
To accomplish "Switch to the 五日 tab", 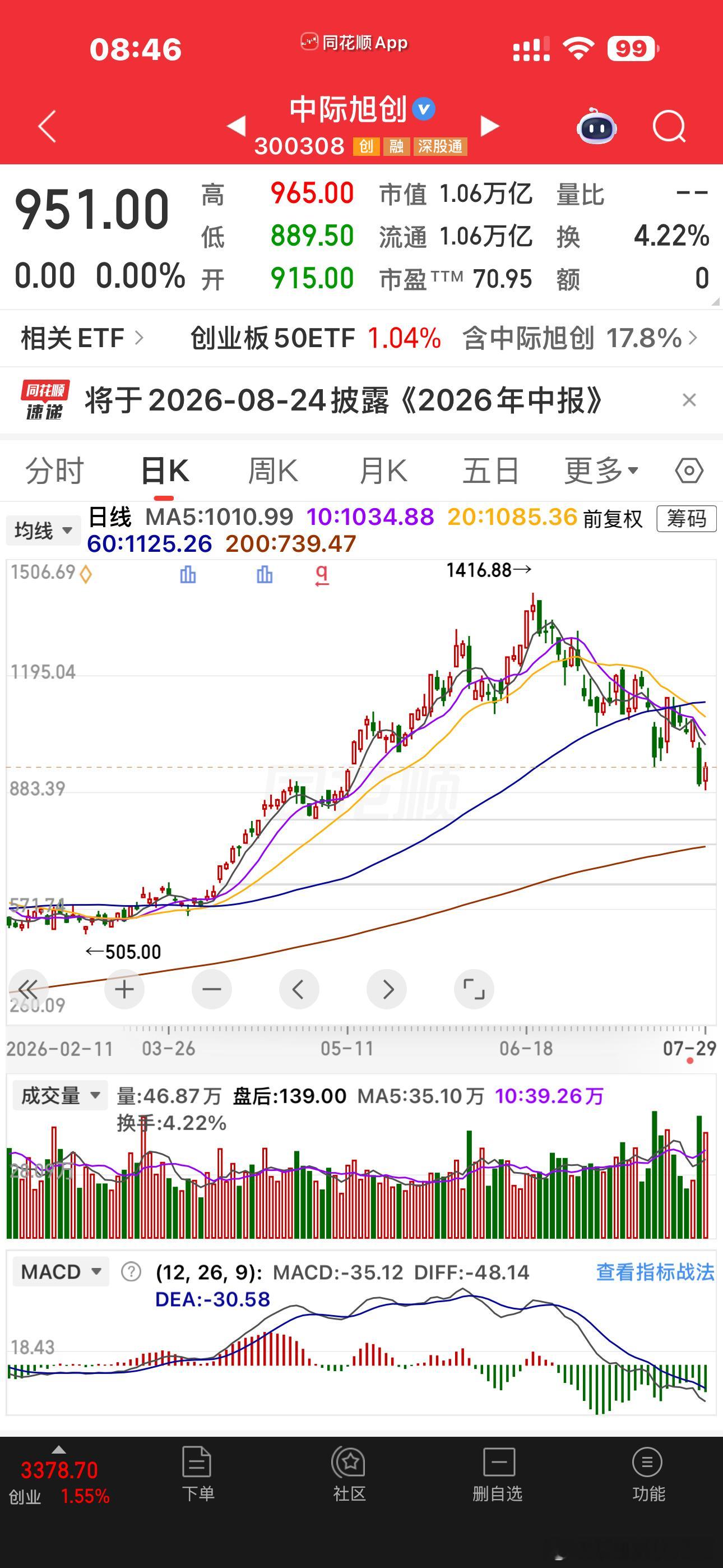I will [x=490, y=471].
